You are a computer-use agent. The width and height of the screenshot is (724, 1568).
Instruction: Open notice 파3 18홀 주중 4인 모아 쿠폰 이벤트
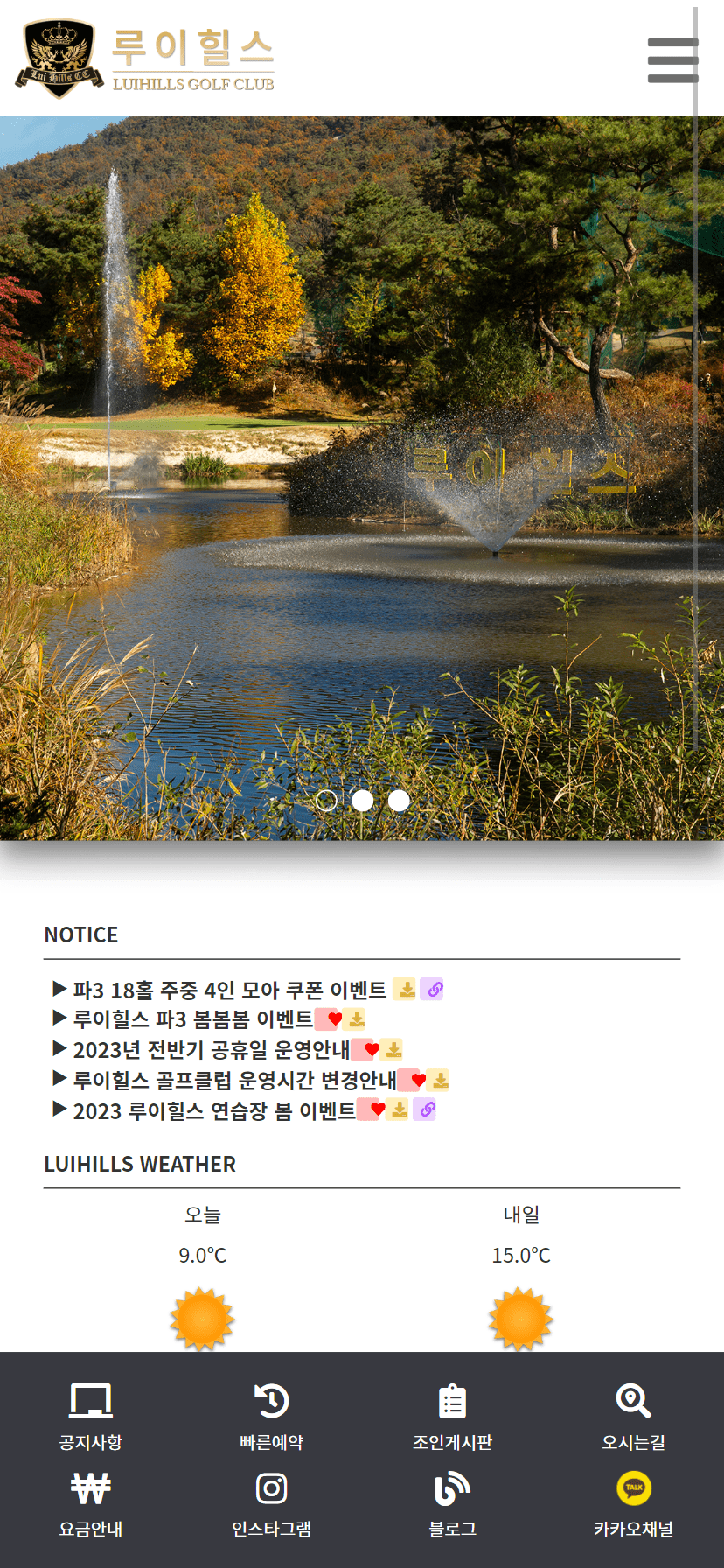click(229, 990)
